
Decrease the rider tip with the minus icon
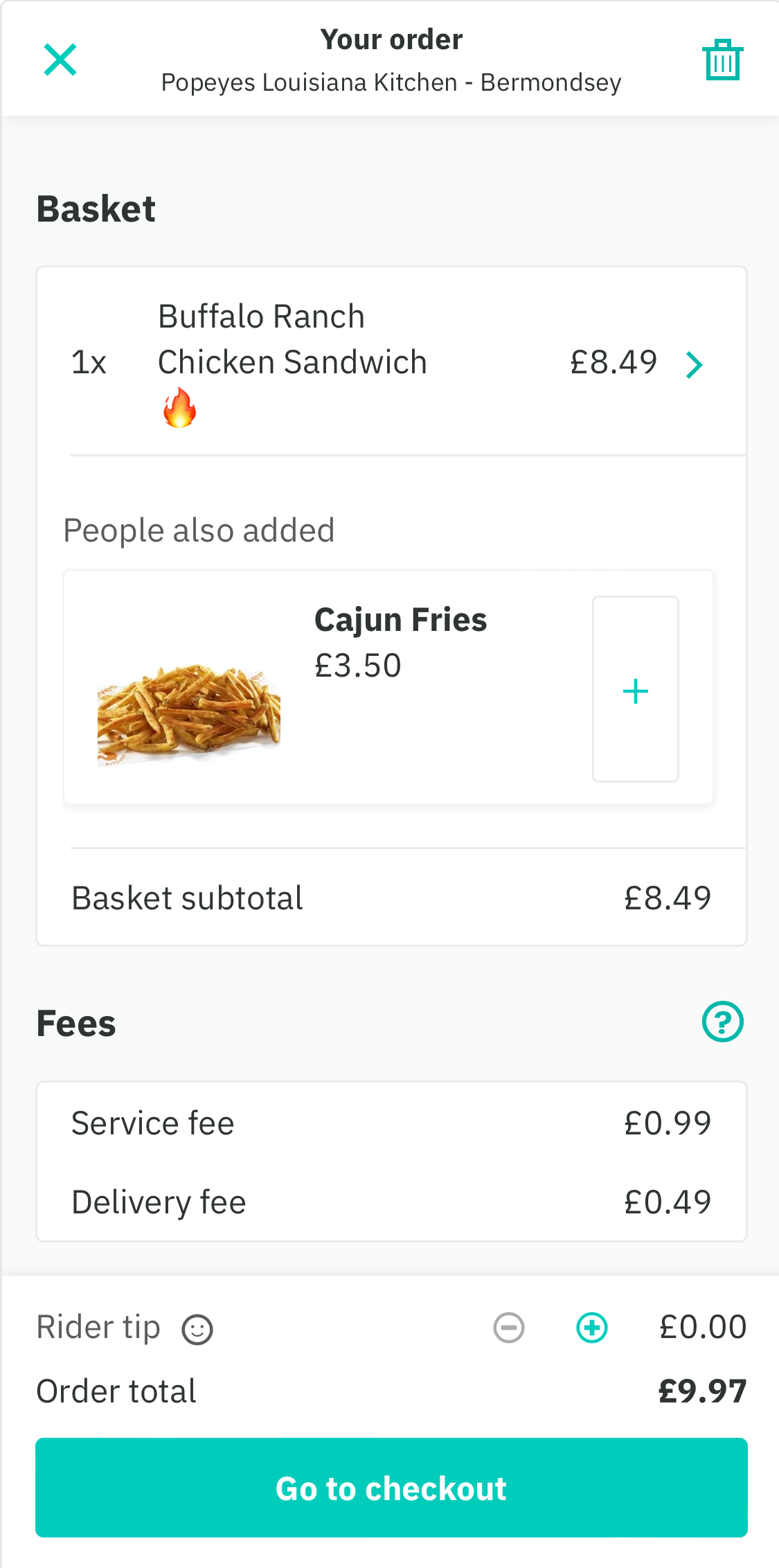[x=508, y=1327]
